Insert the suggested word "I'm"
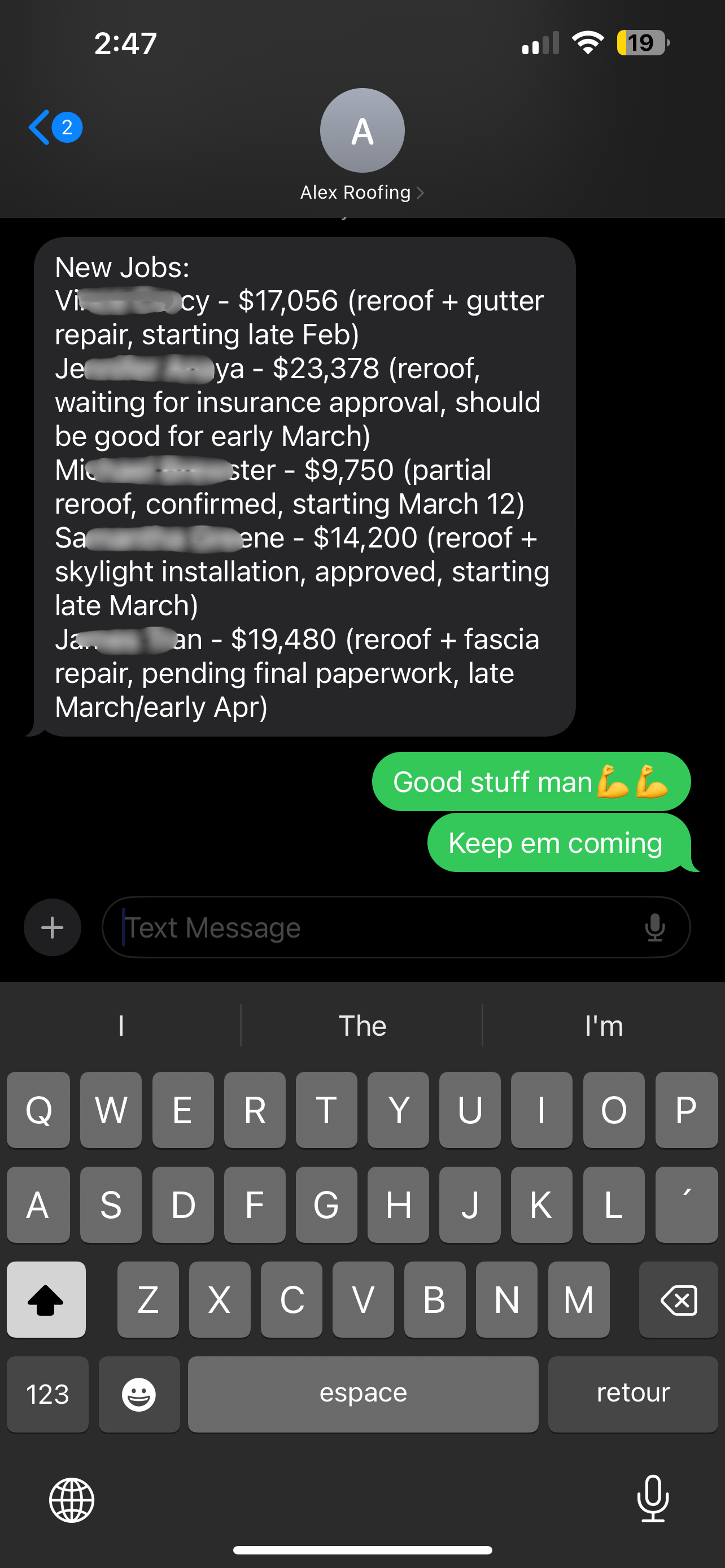 [x=603, y=1026]
